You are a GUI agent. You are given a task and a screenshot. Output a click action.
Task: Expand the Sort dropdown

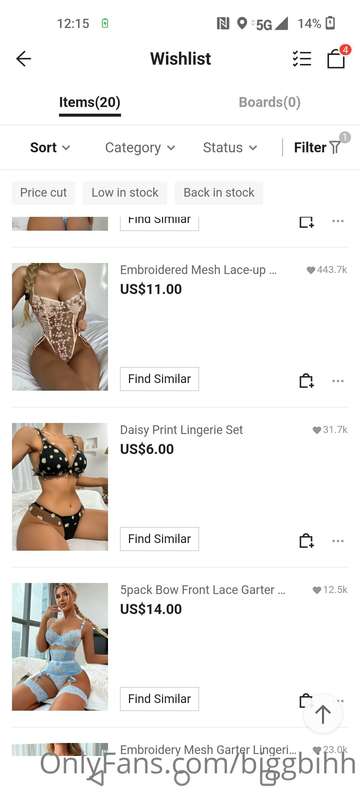50,147
